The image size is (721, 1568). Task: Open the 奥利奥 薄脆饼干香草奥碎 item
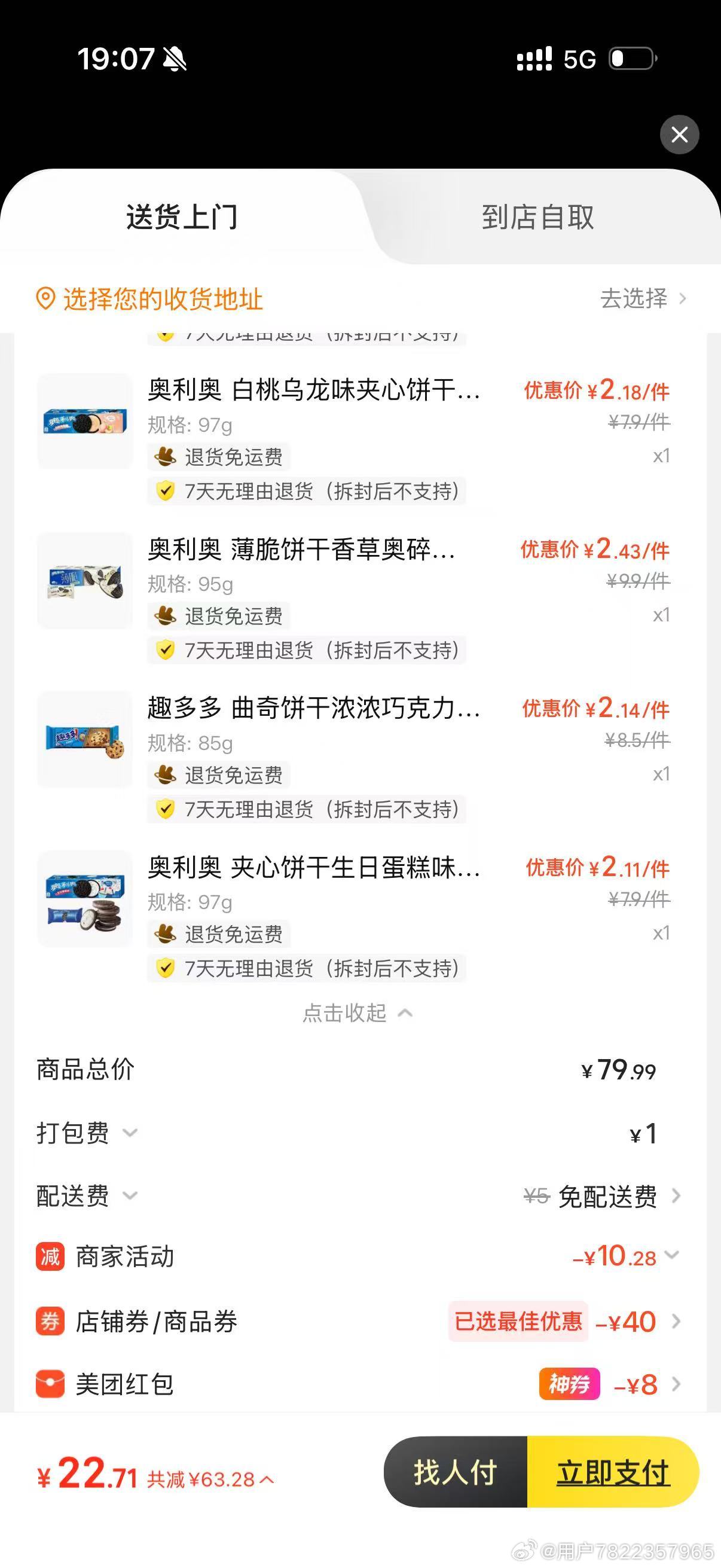(x=302, y=550)
